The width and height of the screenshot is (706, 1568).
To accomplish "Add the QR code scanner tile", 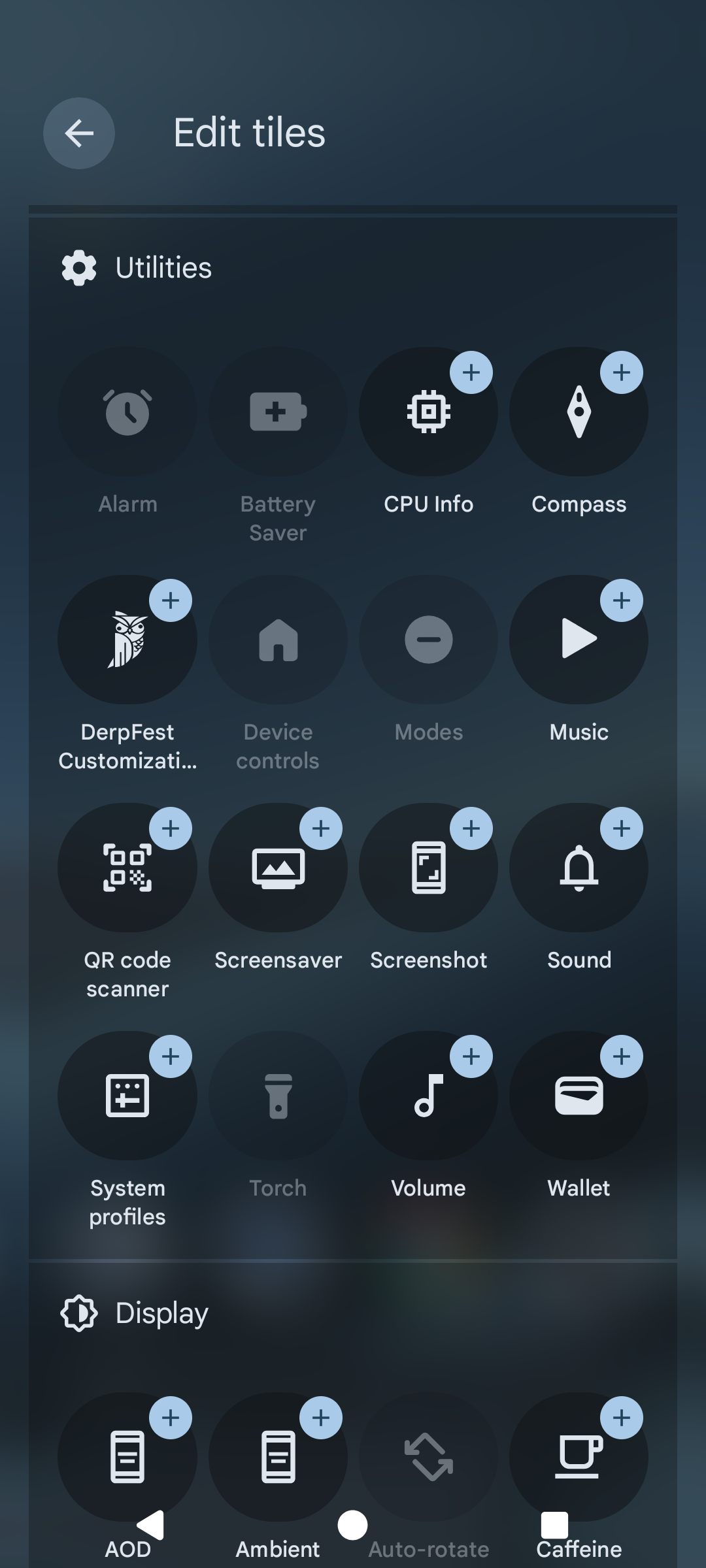I will pos(170,828).
